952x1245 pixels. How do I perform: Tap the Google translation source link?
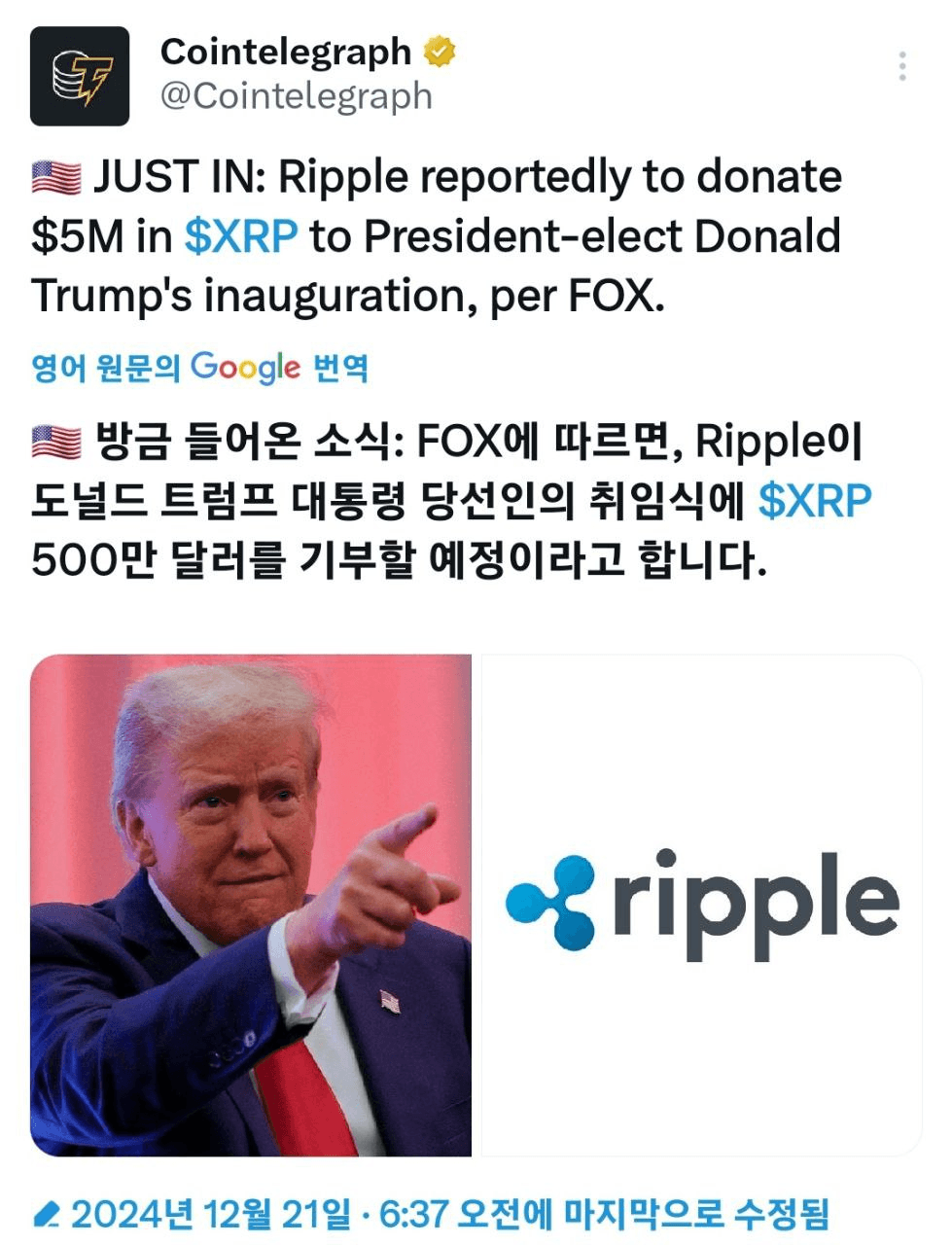click(199, 368)
